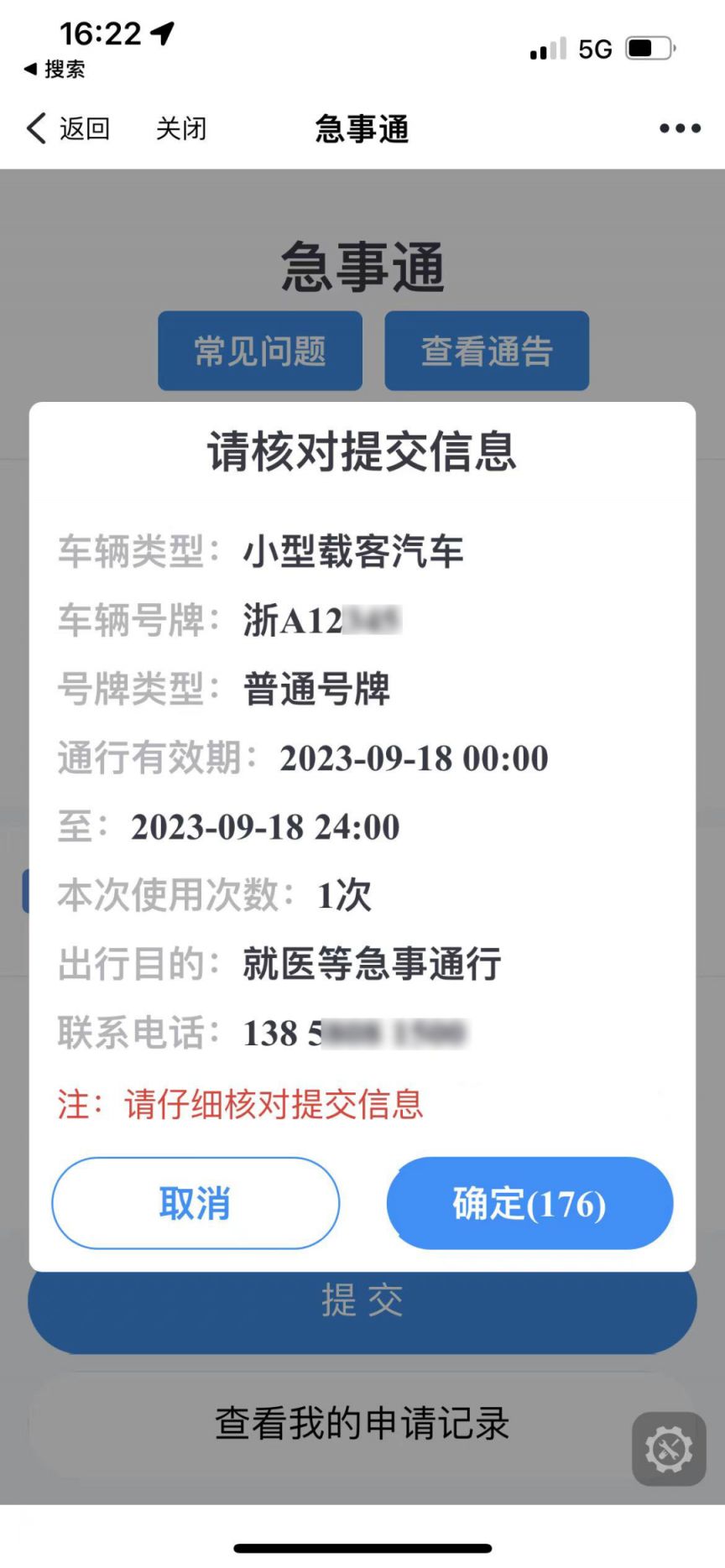Close the mini program via 关闭
725x1568 pixels.
point(181,128)
